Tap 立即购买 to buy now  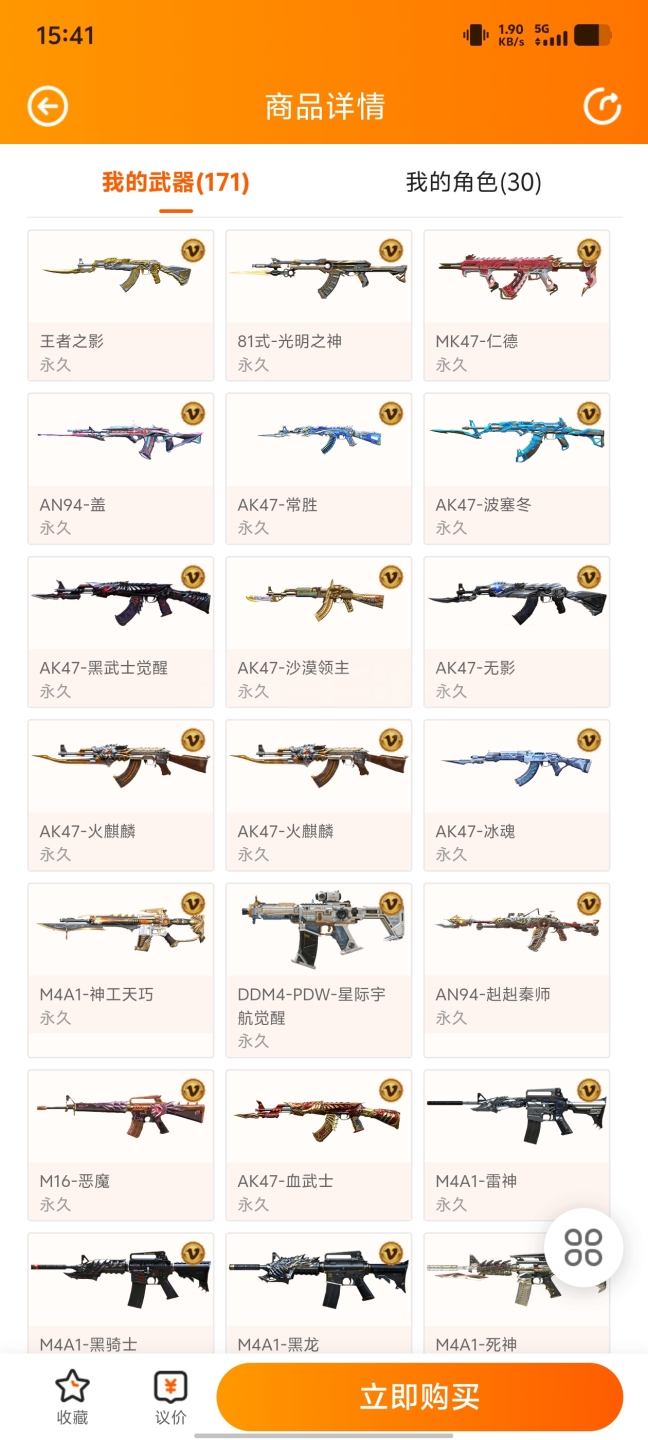pyautogui.click(x=419, y=1396)
